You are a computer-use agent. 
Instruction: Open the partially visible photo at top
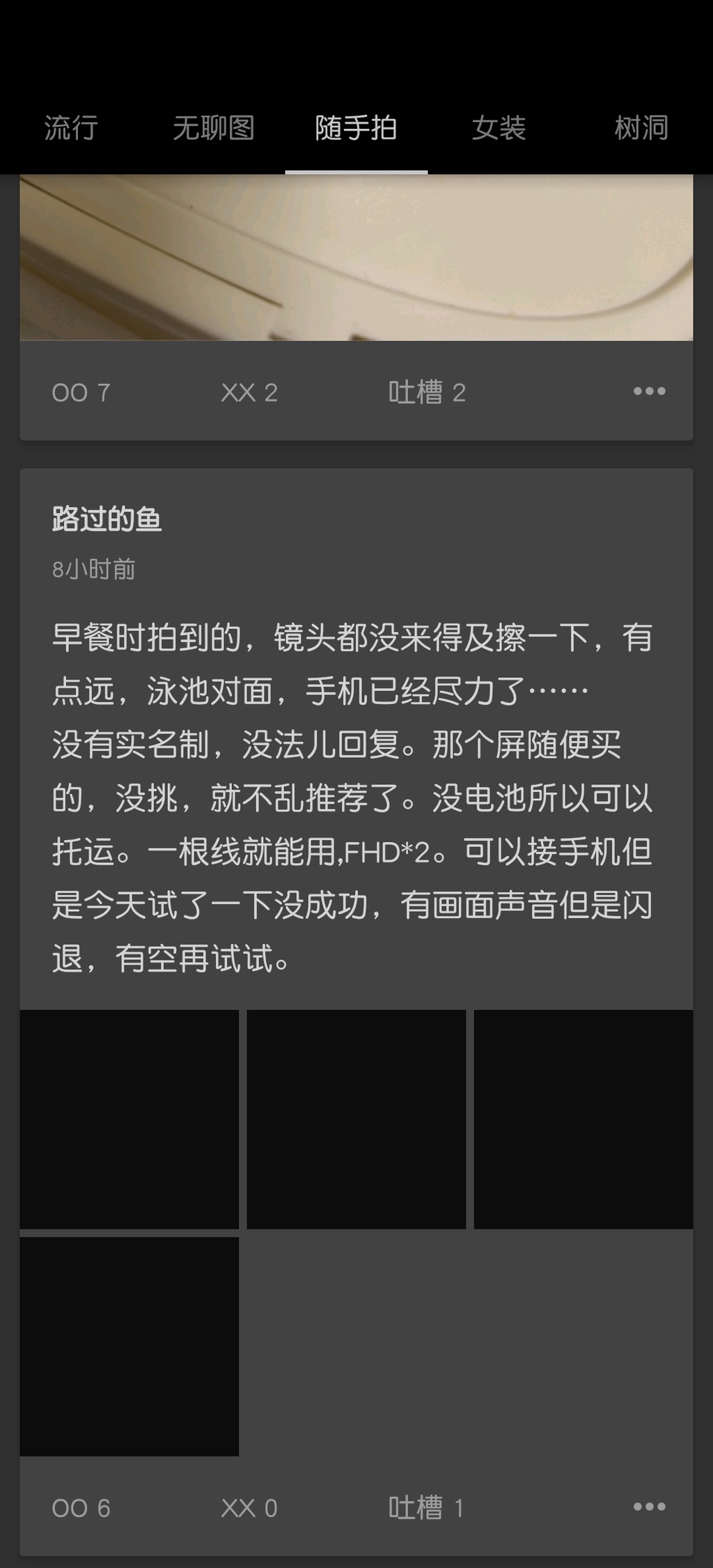356,258
